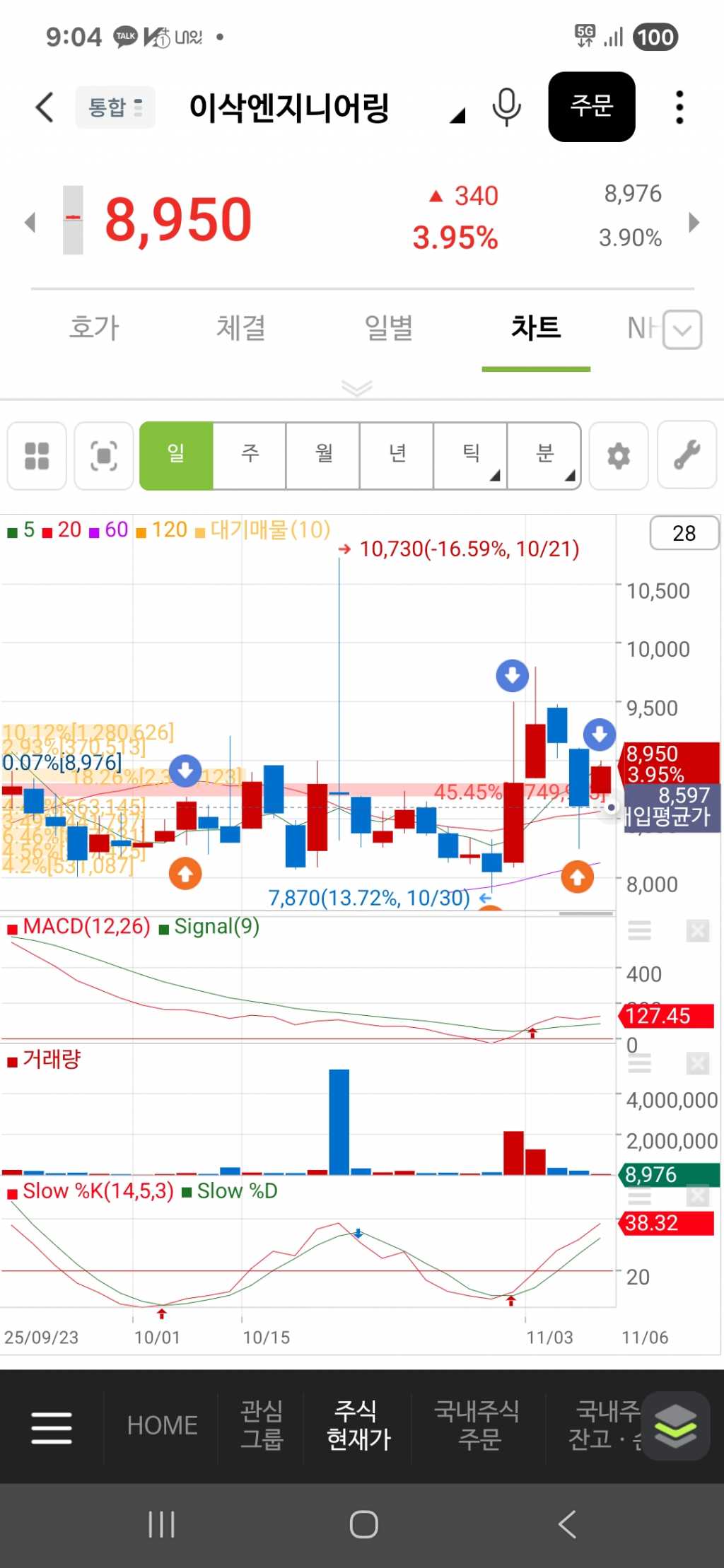Switch to the 호가 tab
Viewport: 724px width, 1568px height.
[x=94, y=328]
